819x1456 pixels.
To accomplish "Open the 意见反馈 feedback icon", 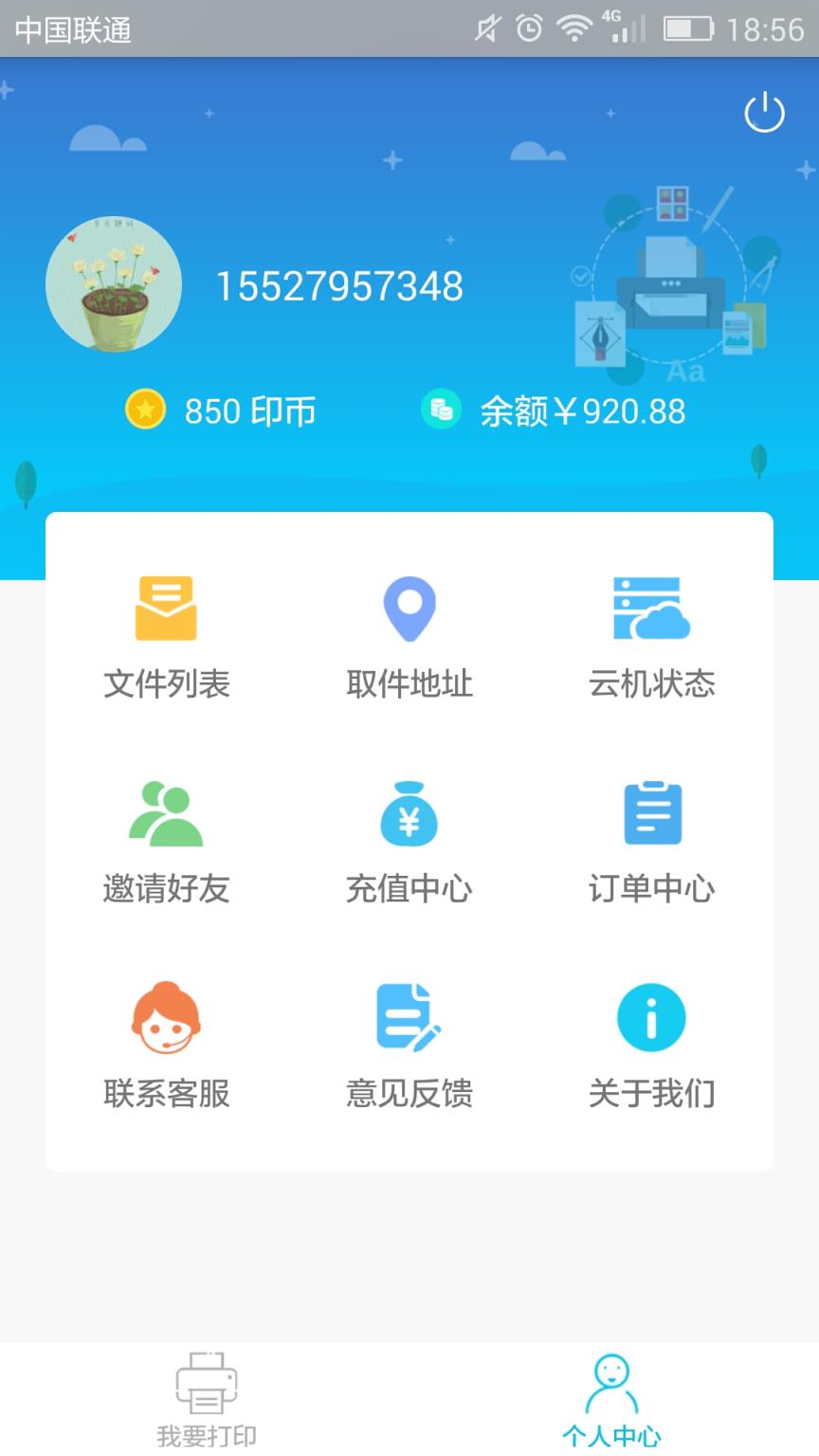I will tap(408, 1017).
